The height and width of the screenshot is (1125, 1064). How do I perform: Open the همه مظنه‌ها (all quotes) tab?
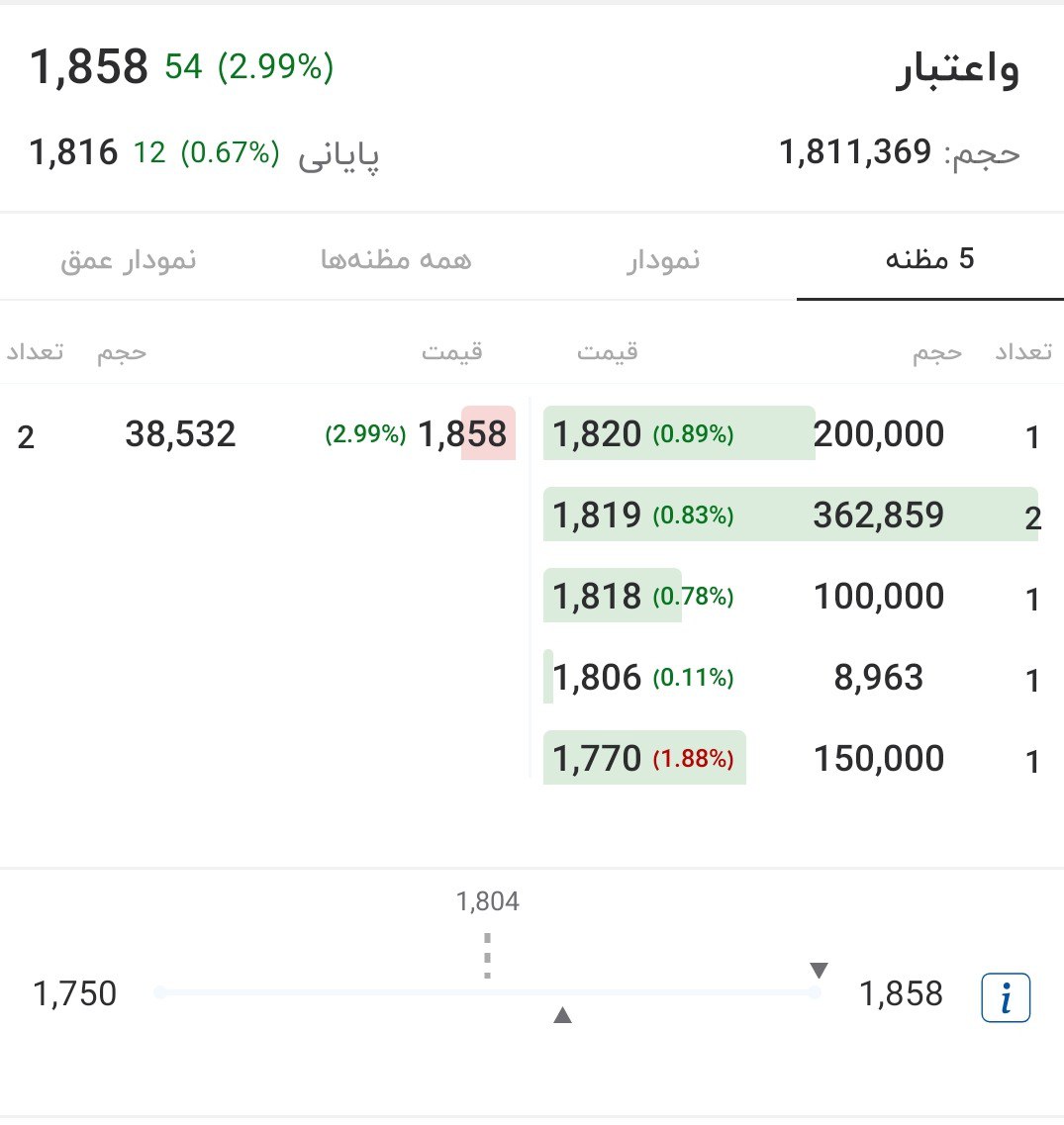pos(395,259)
